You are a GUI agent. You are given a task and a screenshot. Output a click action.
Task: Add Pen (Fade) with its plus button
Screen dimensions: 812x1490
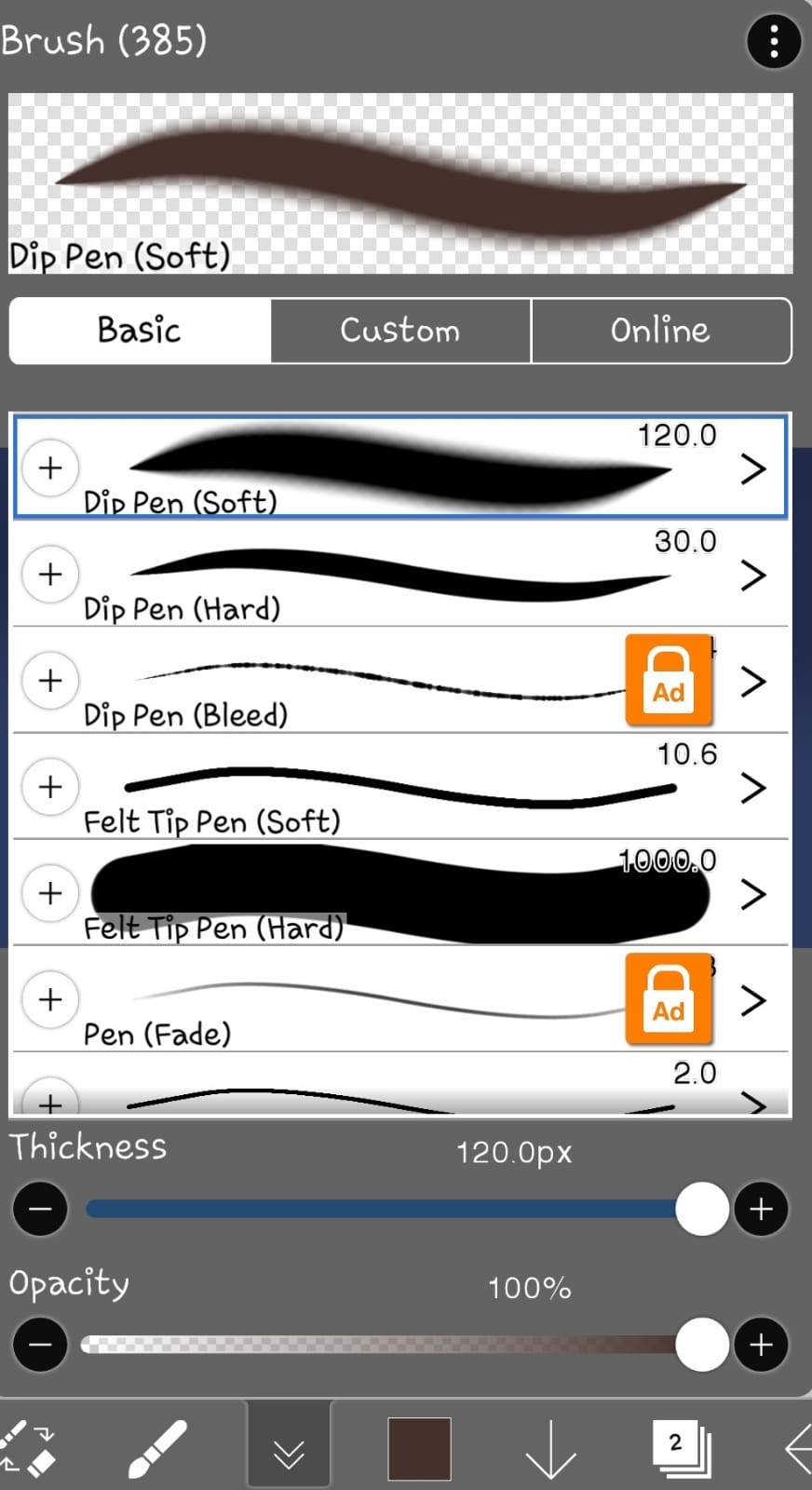click(50, 999)
